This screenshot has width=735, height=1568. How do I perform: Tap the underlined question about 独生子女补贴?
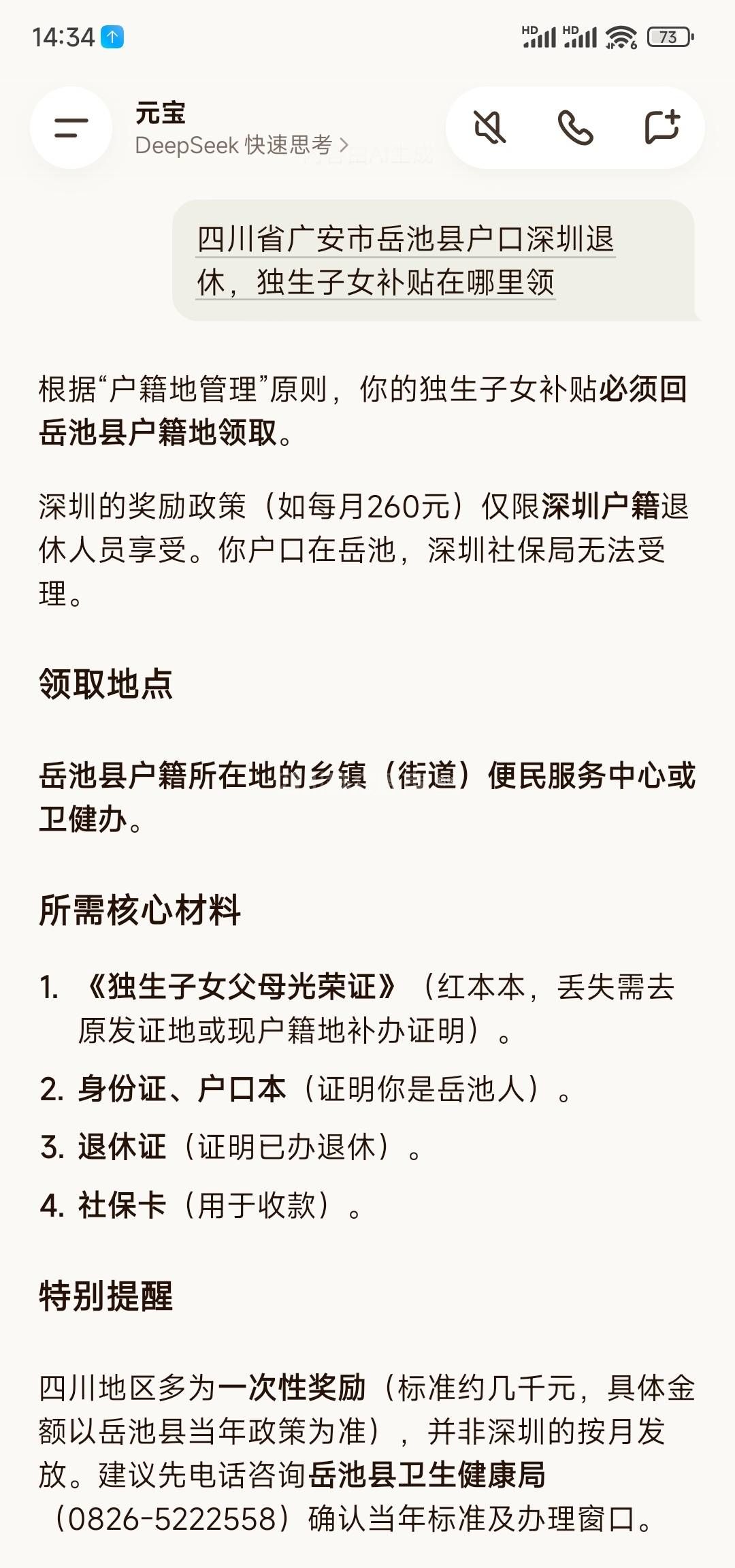tap(406, 260)
